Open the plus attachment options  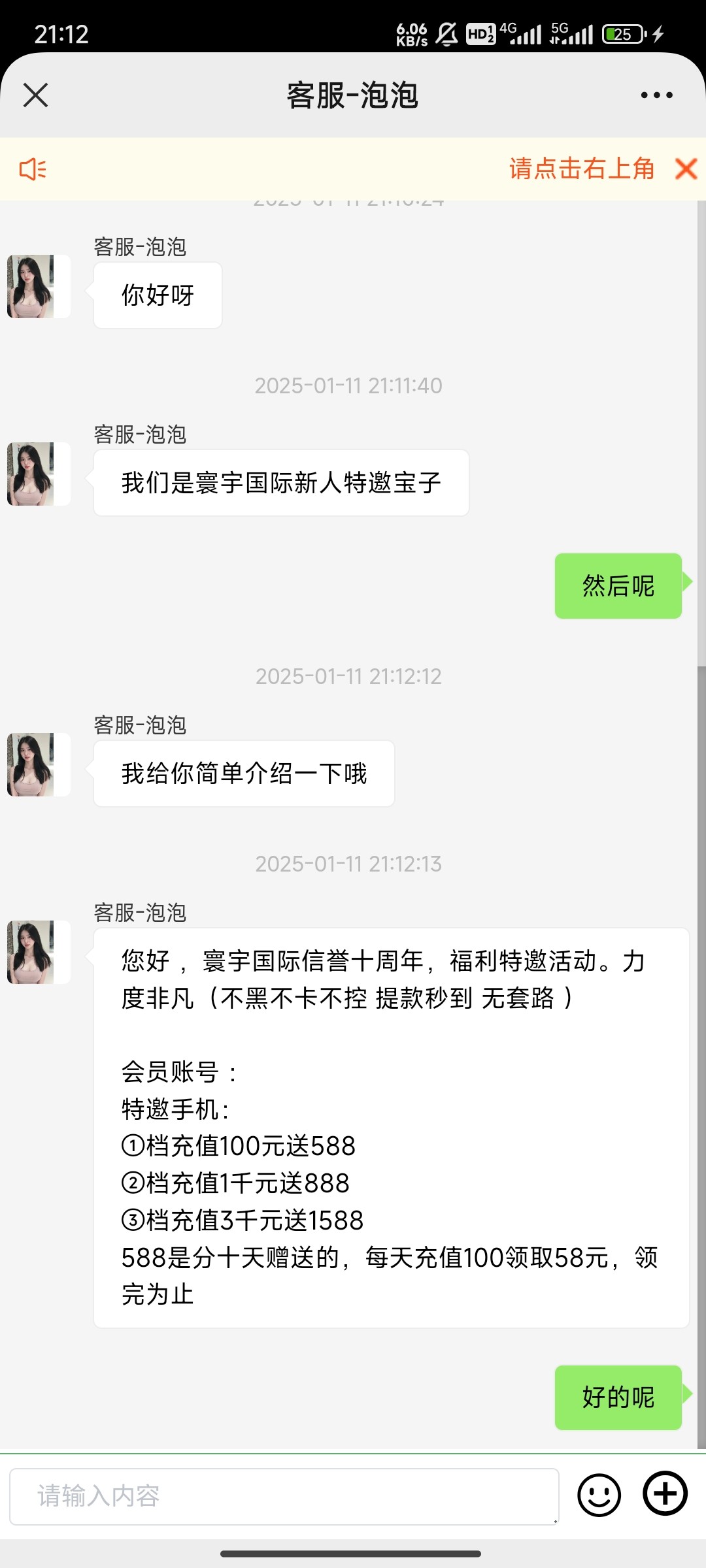click(665, 1494)
